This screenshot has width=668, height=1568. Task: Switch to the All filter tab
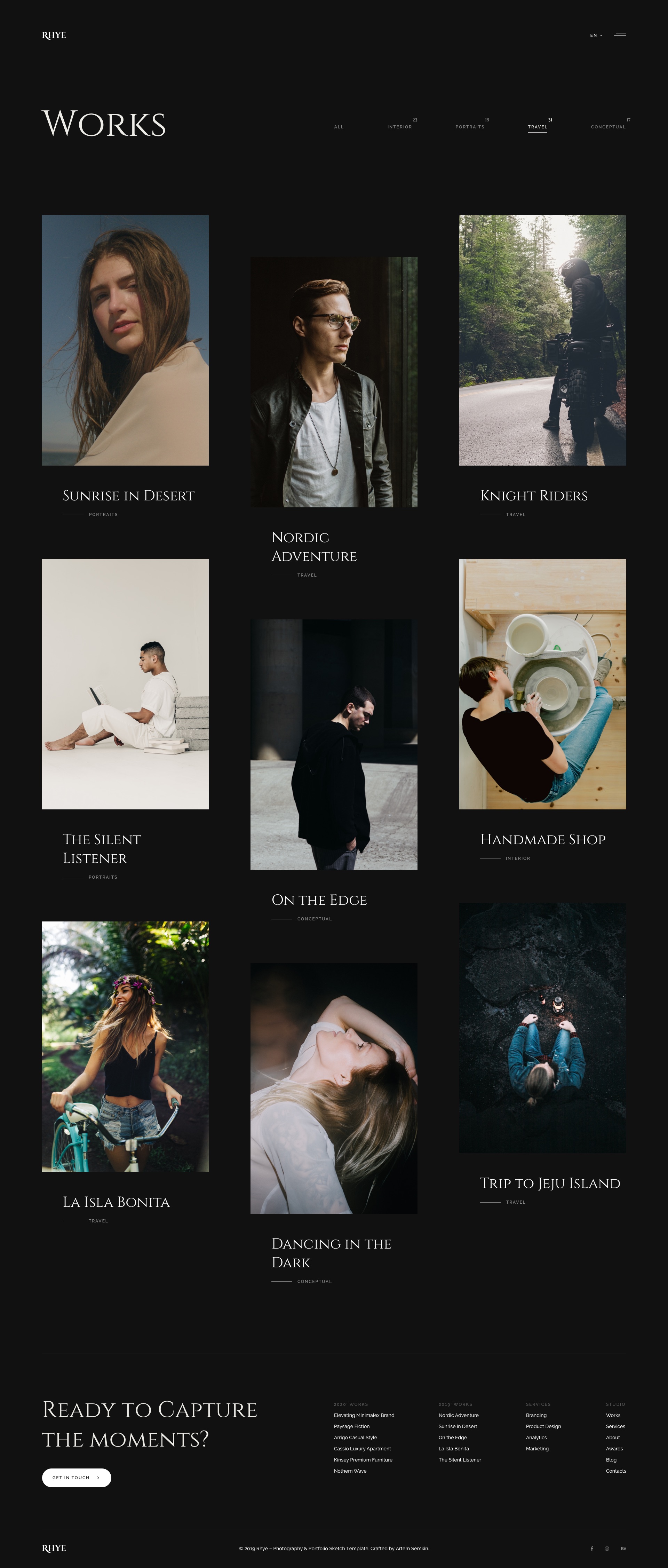coord(339,127)
